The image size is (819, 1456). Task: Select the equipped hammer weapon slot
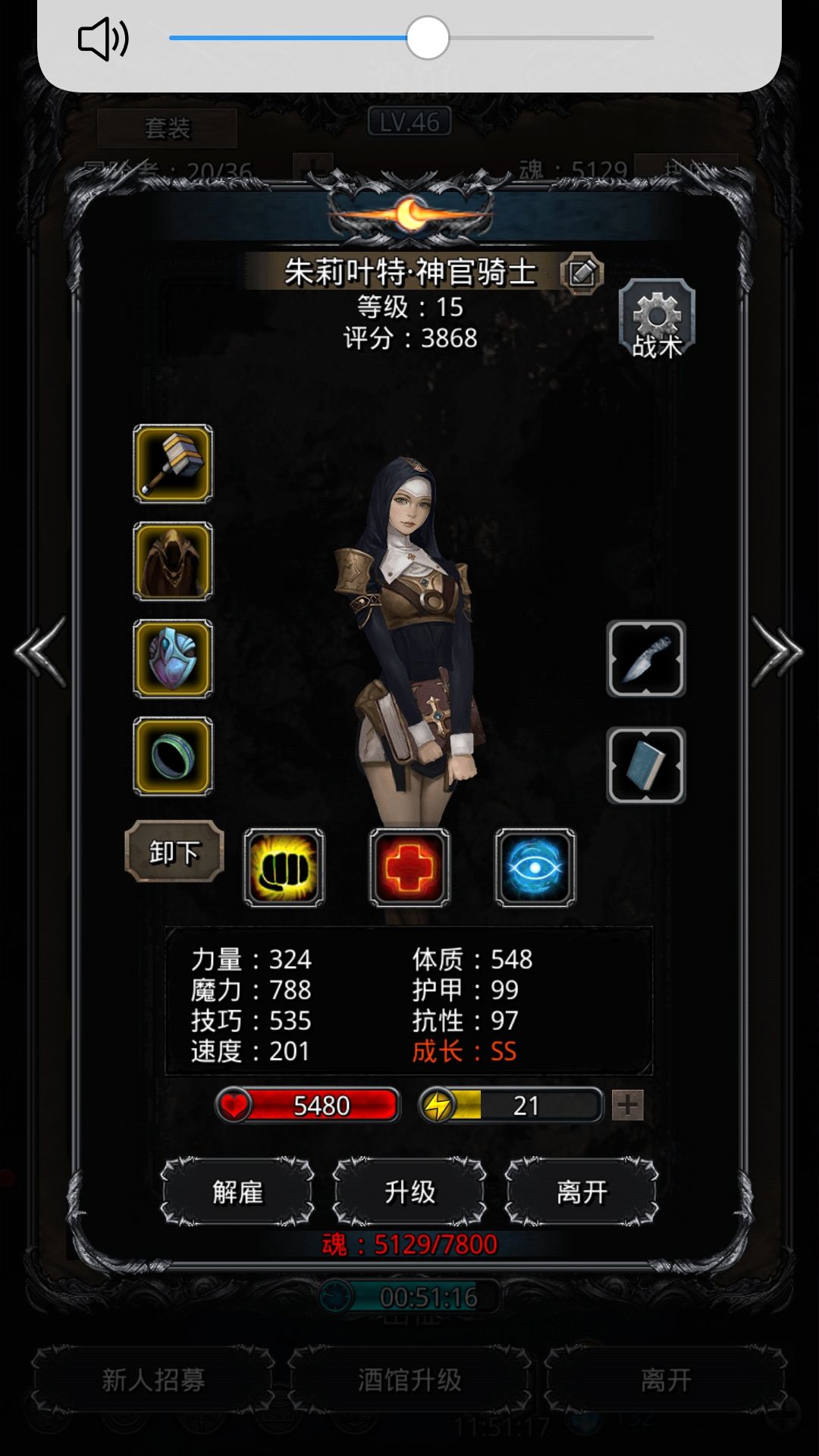(173, 463)
